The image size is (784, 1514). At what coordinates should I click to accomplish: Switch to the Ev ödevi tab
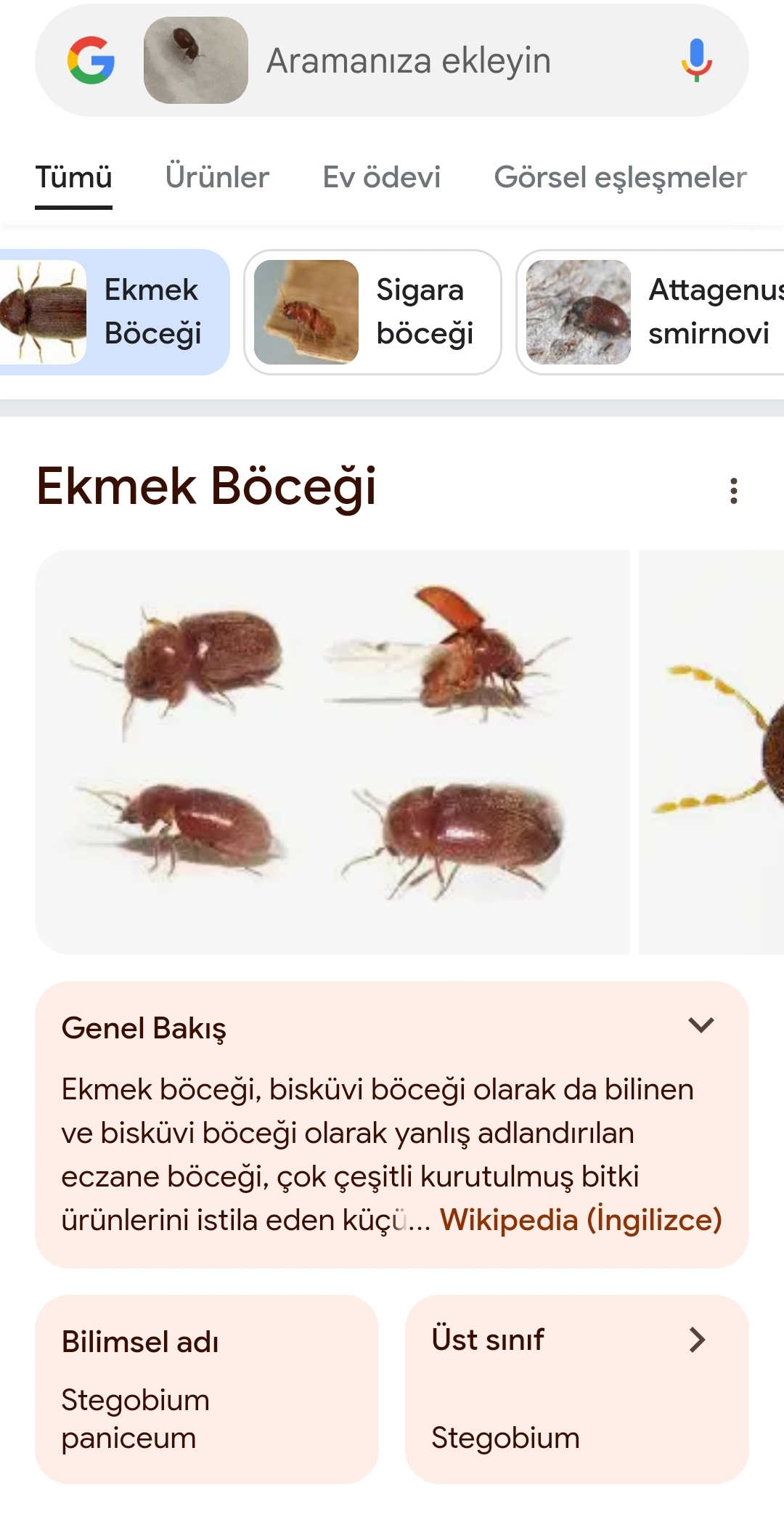tap(381, 177)
